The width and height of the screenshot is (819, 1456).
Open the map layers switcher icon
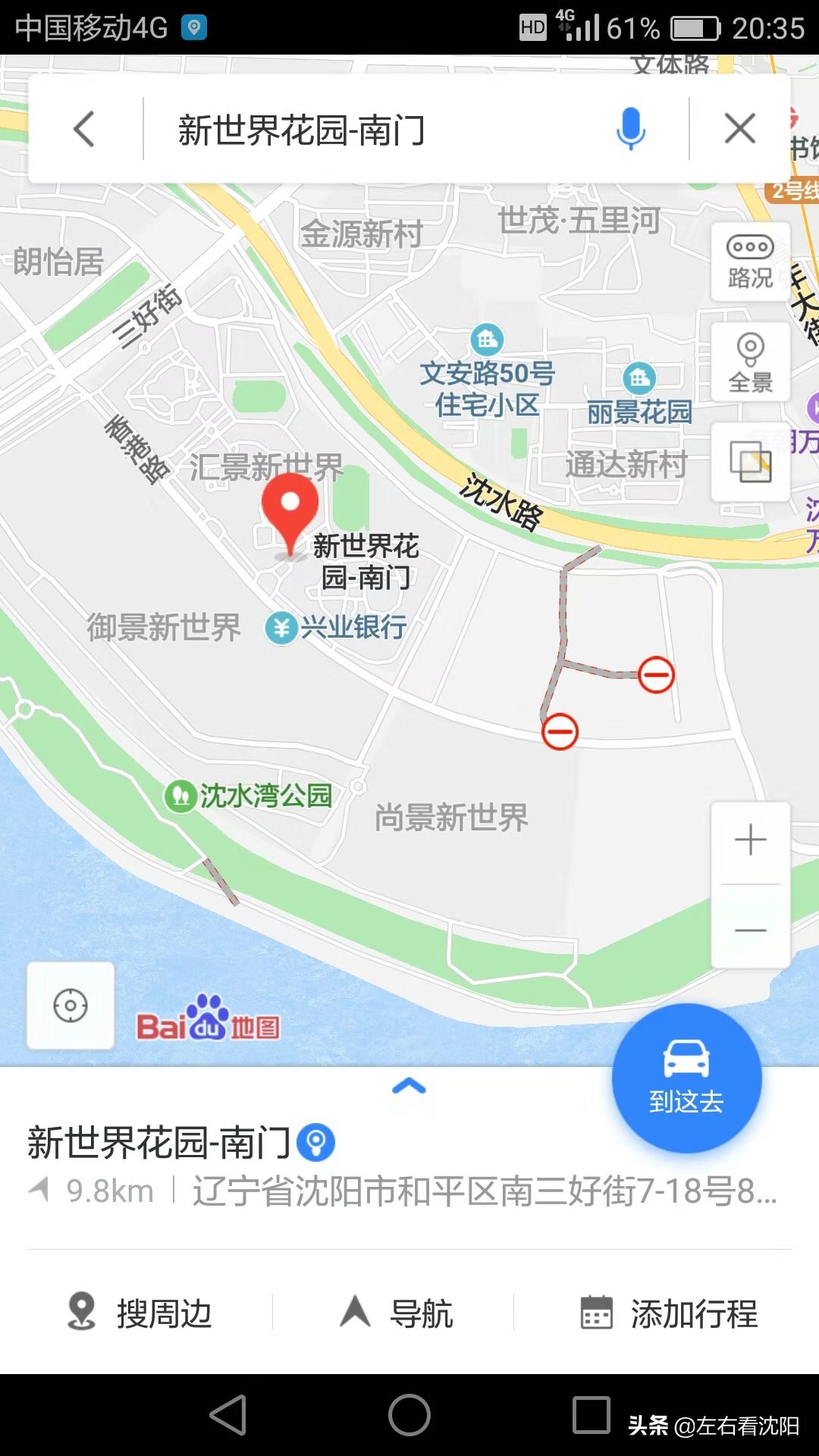(749, 463)
